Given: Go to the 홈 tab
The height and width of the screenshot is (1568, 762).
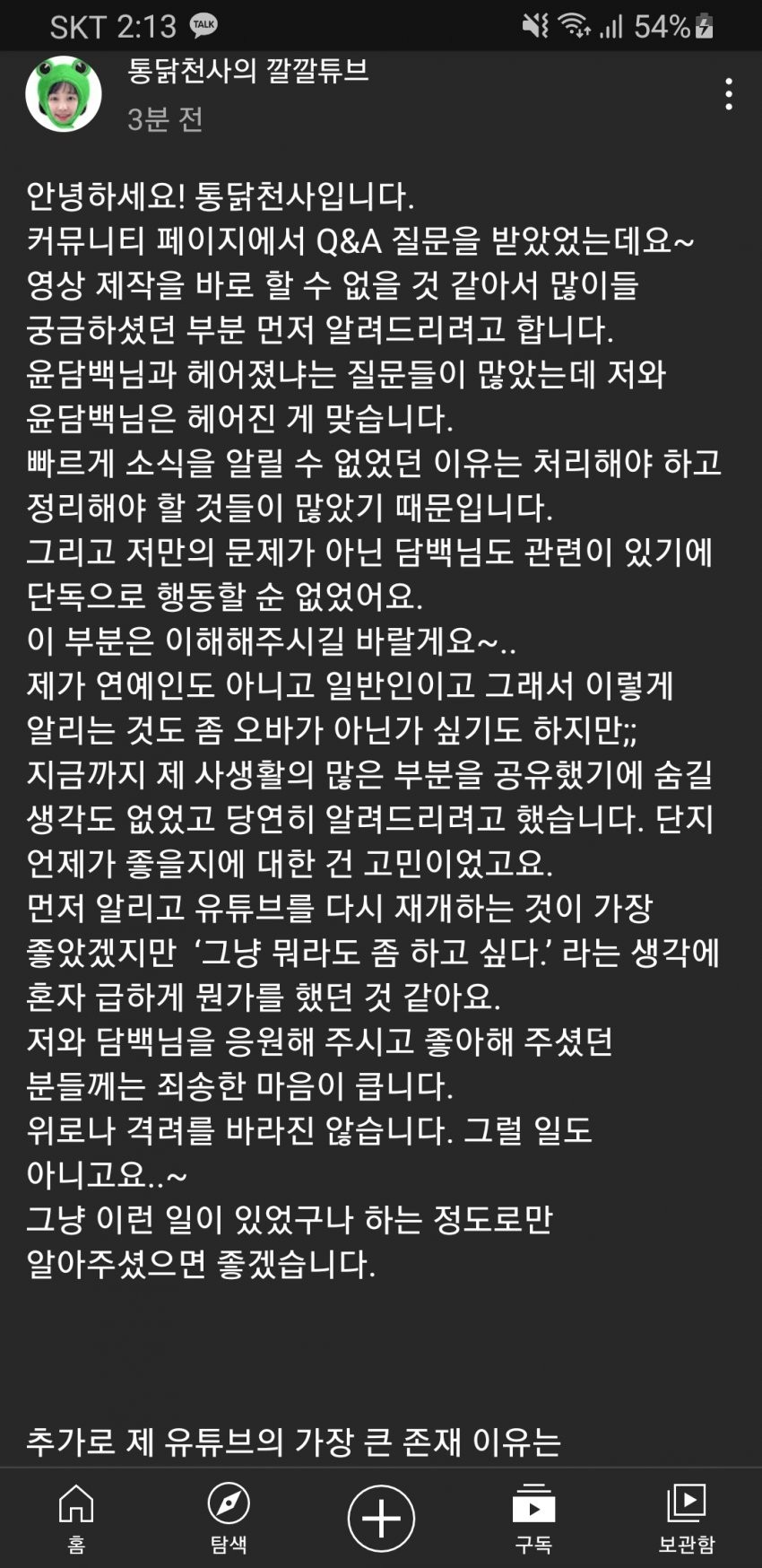Looking at the screenshot, I should click(x=76, y=1518).
